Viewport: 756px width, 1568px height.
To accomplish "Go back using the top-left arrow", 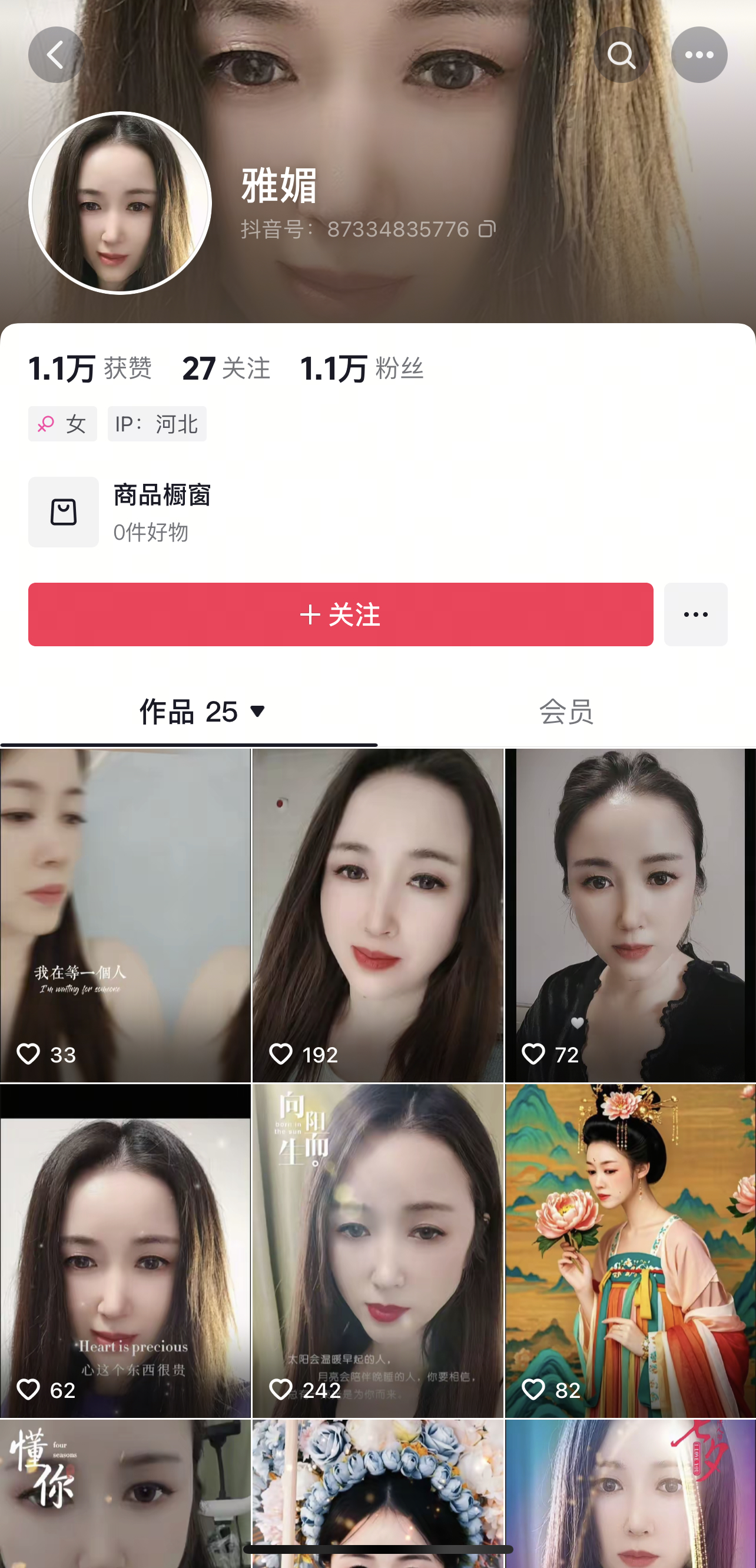I will [56, 55].
